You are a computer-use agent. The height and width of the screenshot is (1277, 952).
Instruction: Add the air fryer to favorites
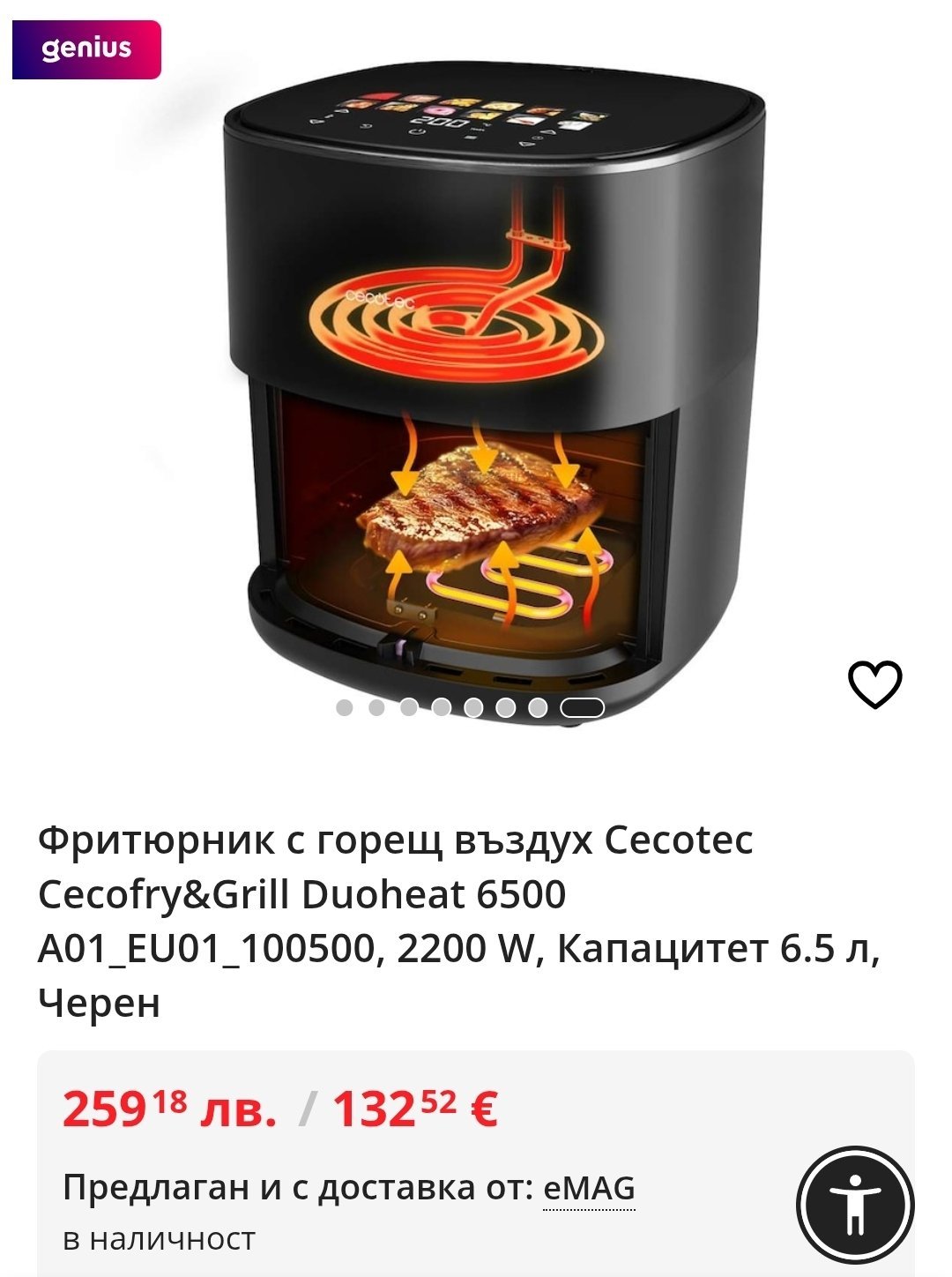pyautogui.click(x=874, y=684)
